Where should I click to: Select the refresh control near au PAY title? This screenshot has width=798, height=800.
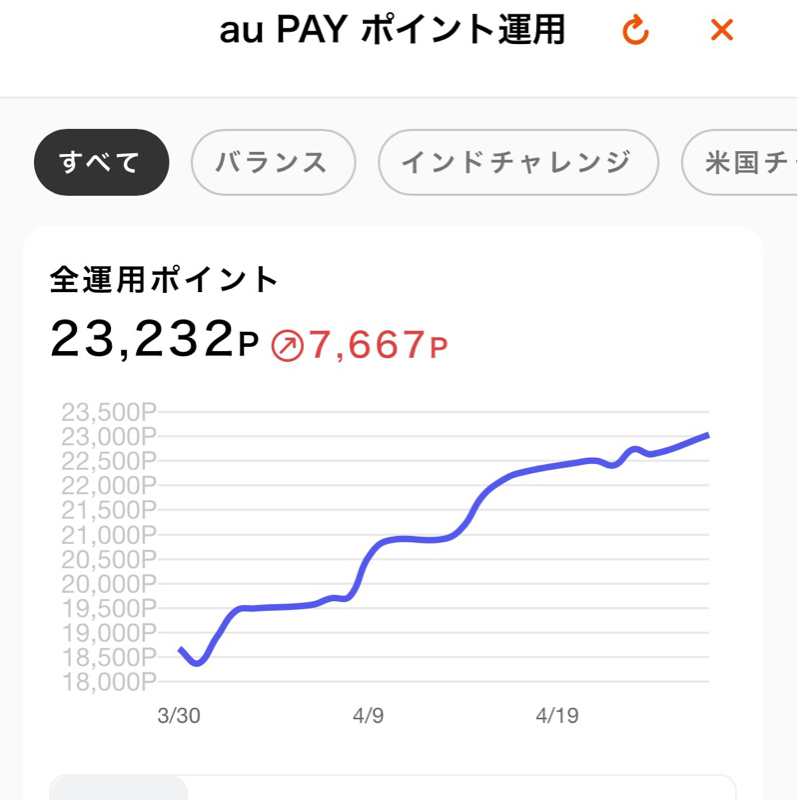click(635, 30)
